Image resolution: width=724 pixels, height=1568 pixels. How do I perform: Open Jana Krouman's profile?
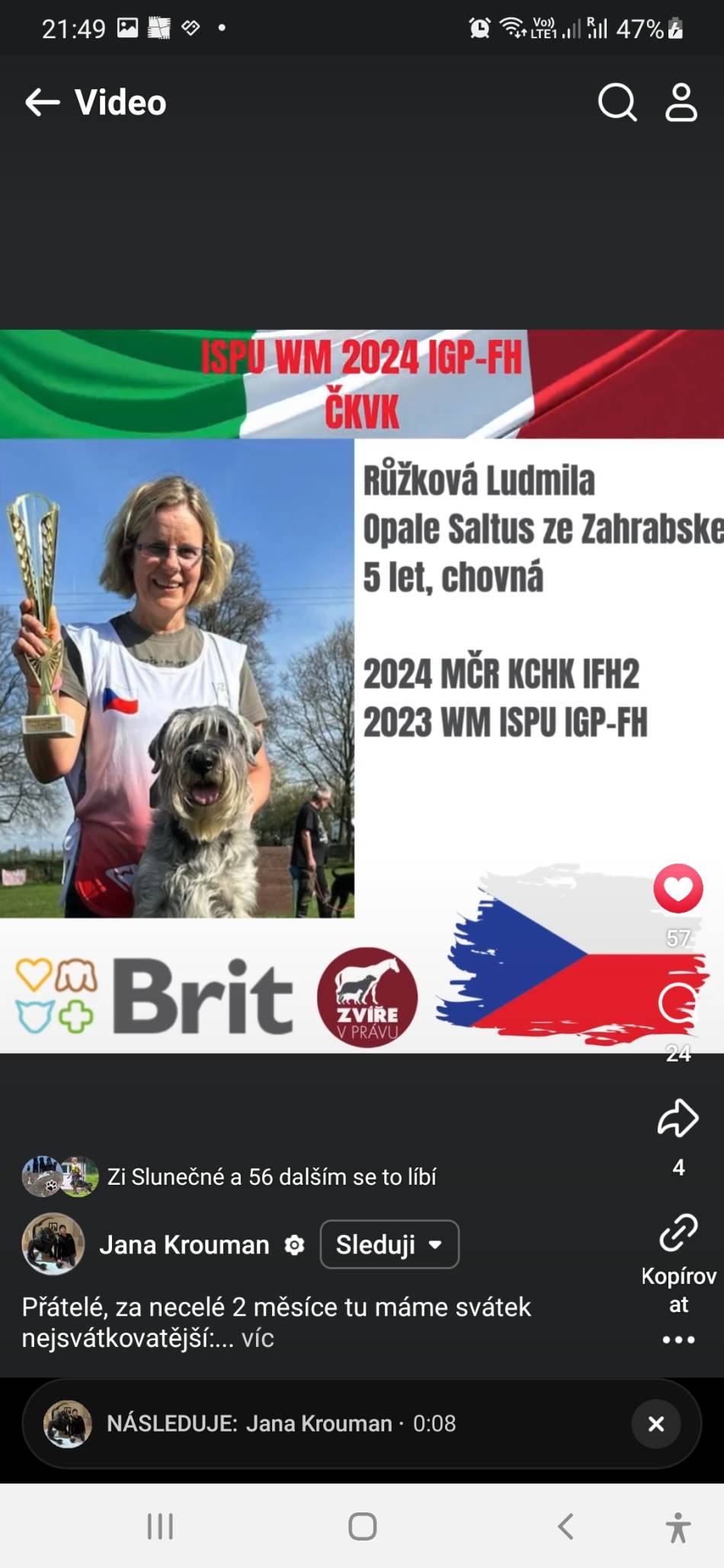(x=184, y=1245)
